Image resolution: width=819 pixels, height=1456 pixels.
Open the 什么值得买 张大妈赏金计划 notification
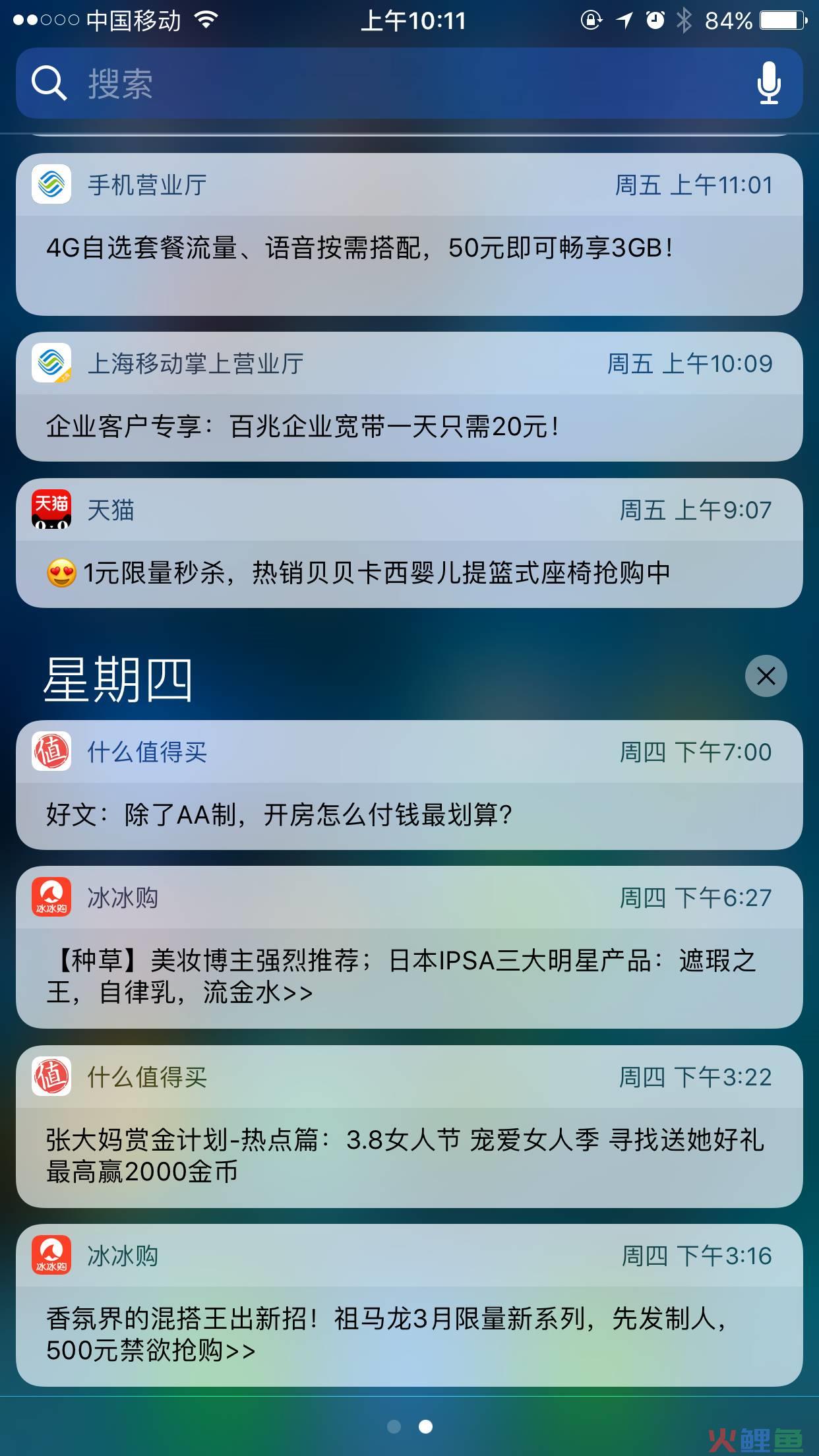pyautogui.click(x=409, y=1126)
